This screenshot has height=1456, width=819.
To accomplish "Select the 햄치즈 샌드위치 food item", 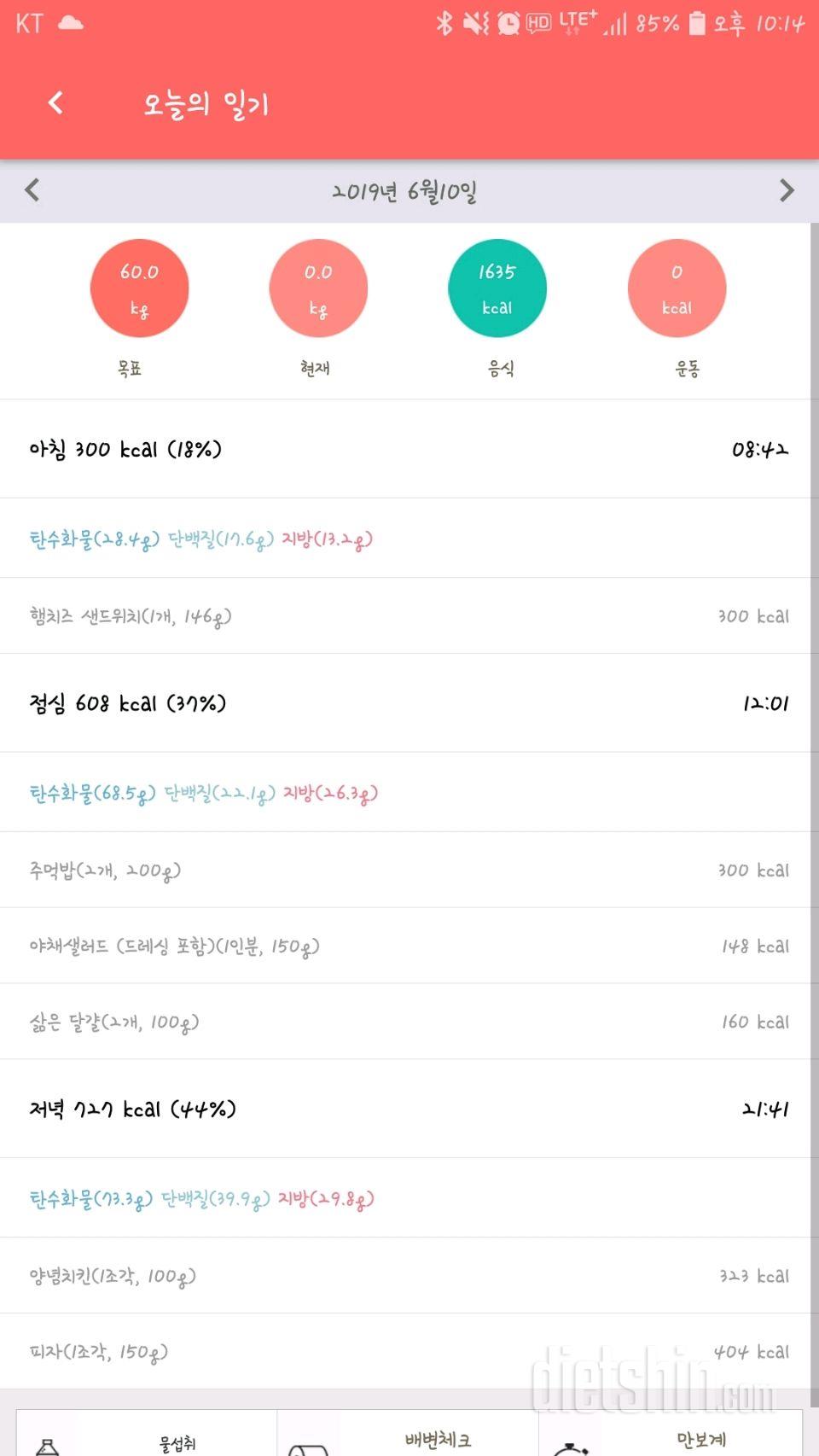I will pos(408,616).
